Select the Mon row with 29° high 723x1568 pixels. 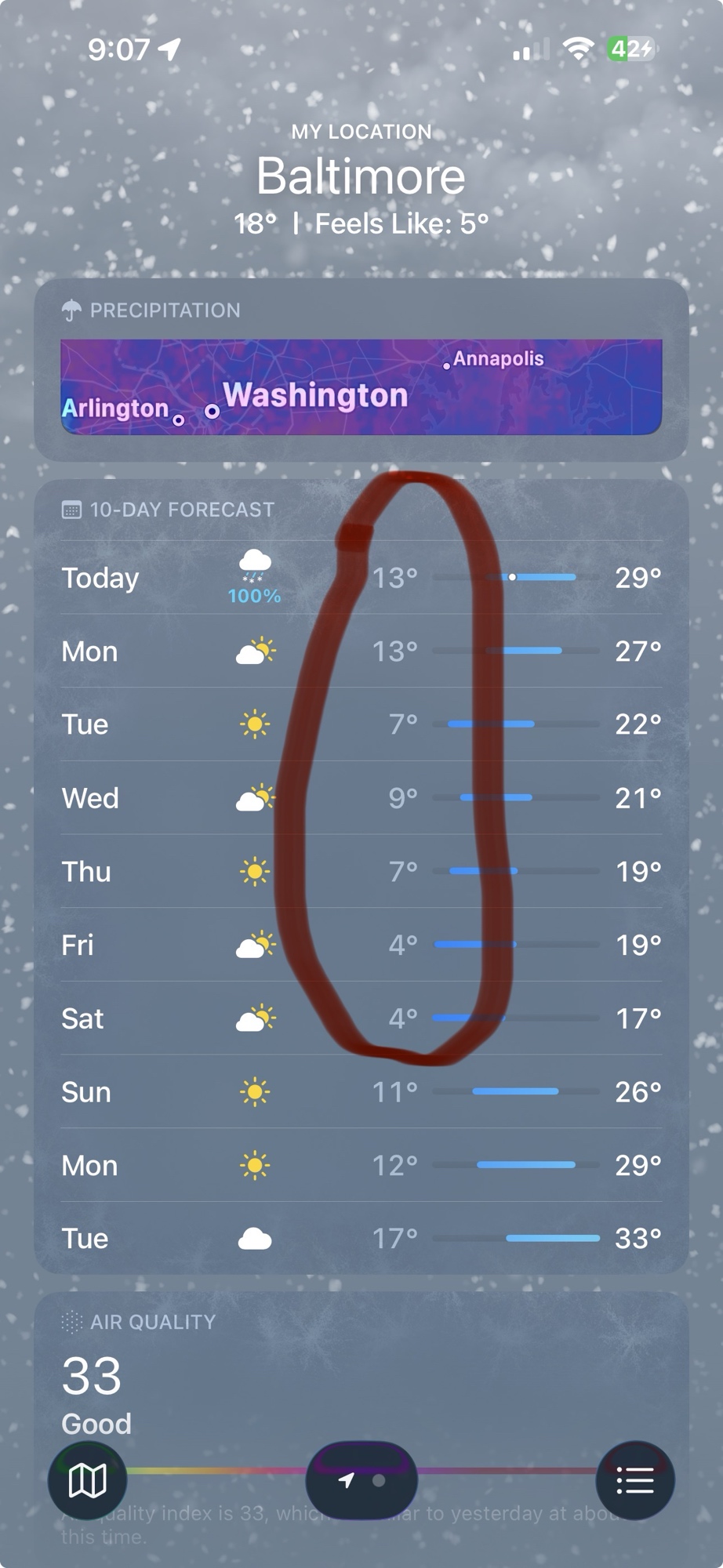point(361,1166)
